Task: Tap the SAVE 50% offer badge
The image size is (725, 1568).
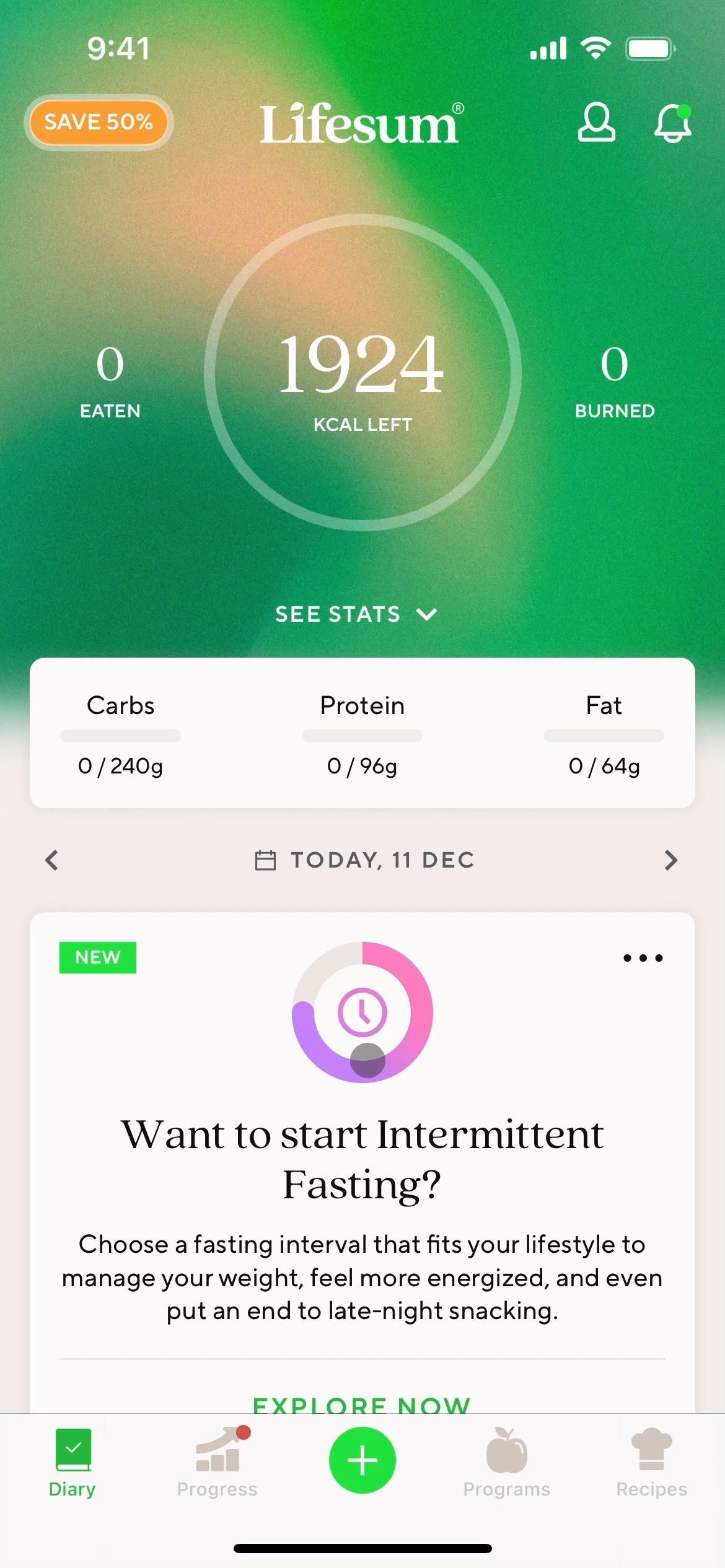Action: pos(99,122)
